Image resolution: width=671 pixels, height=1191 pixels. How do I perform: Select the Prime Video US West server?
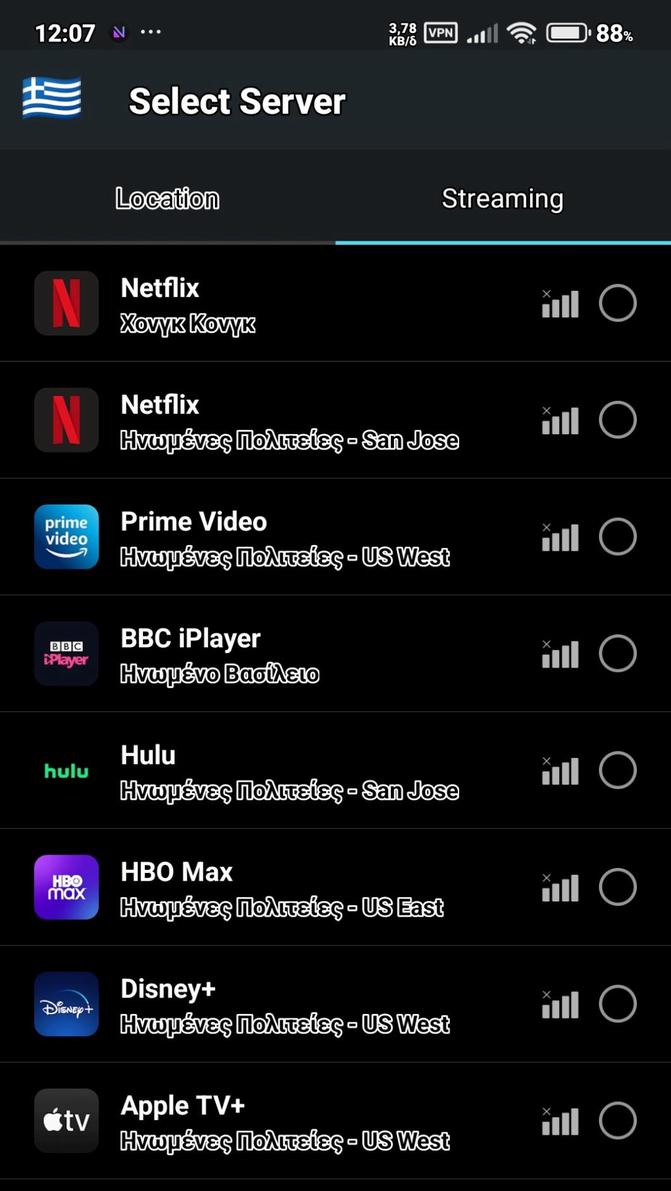(617, 537)
